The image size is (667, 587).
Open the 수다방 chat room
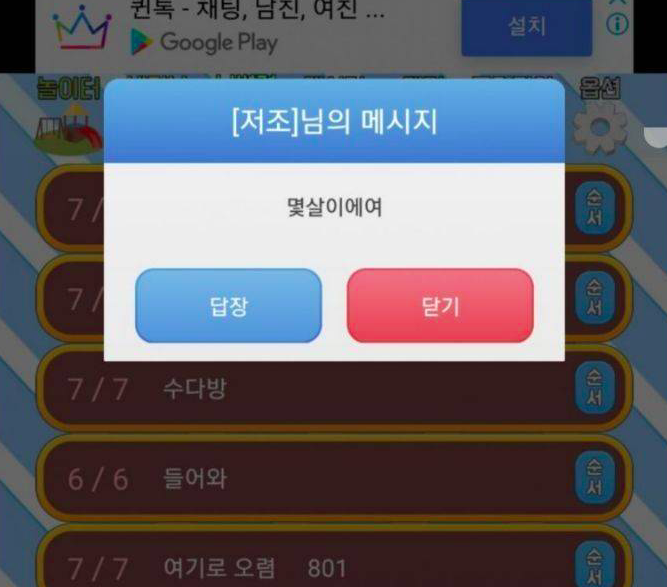300,389
